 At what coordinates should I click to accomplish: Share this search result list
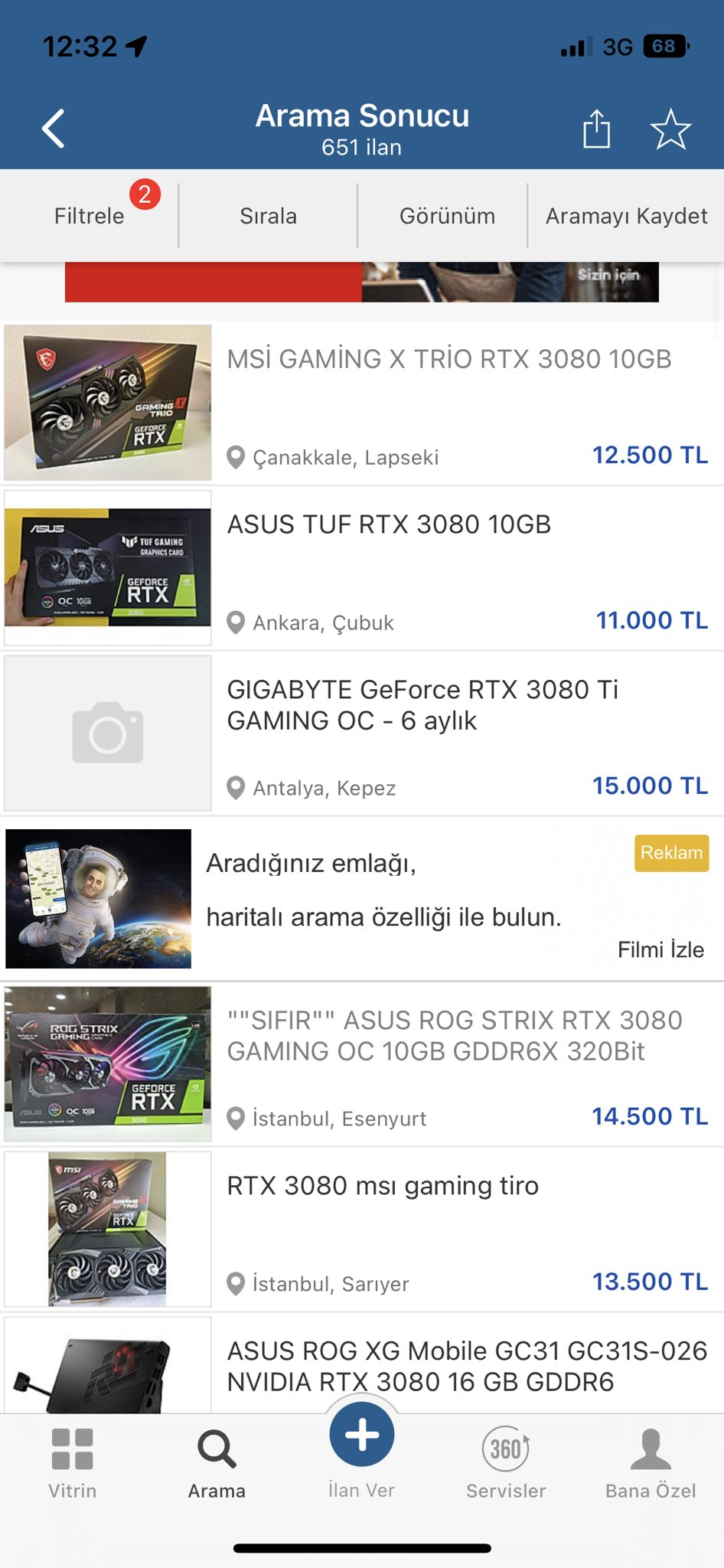click(x=596, y=129)
